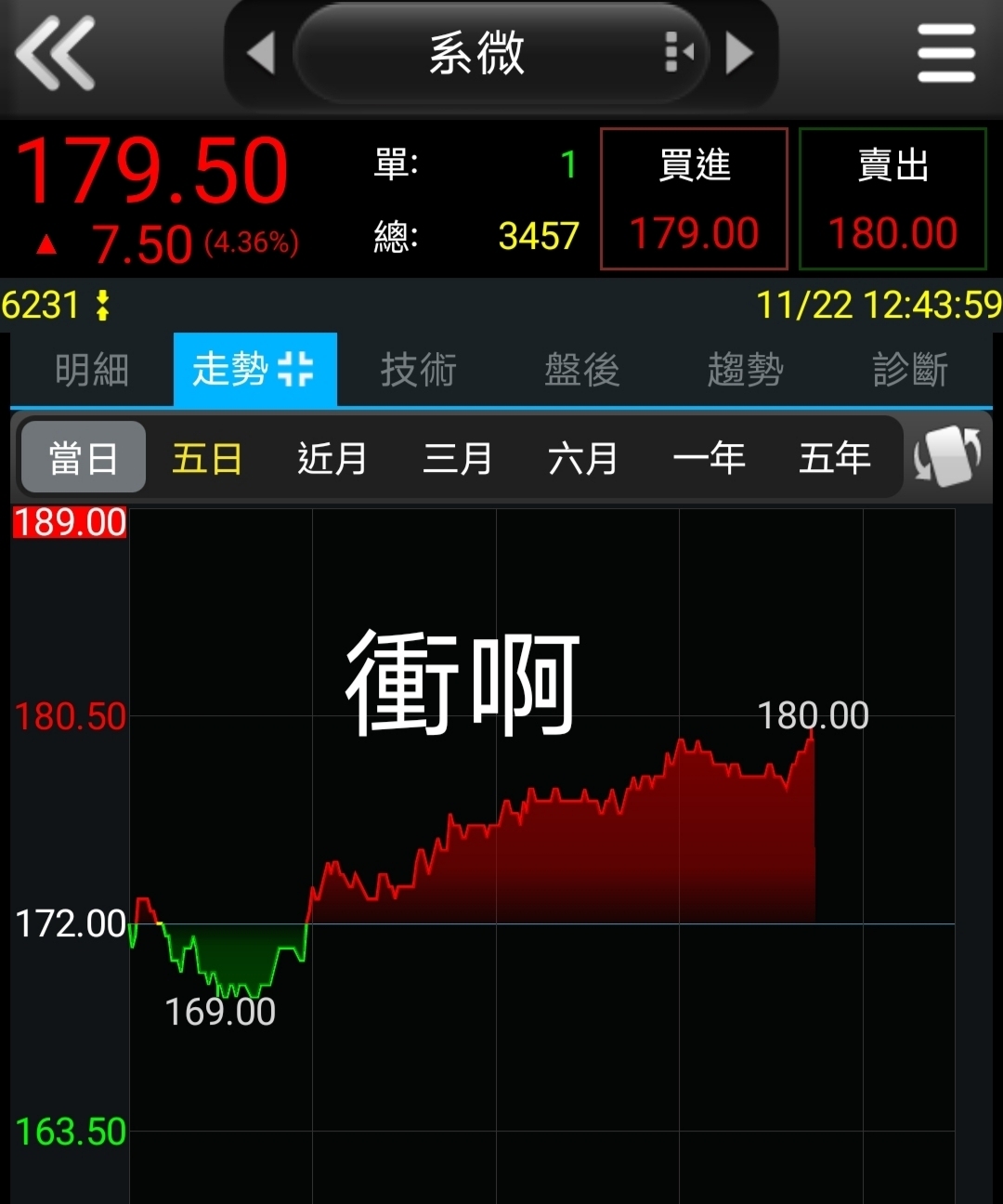1003x1204 pixels.
Task: Switch to the 趨勢 tab
Action: tap(745, 370)
